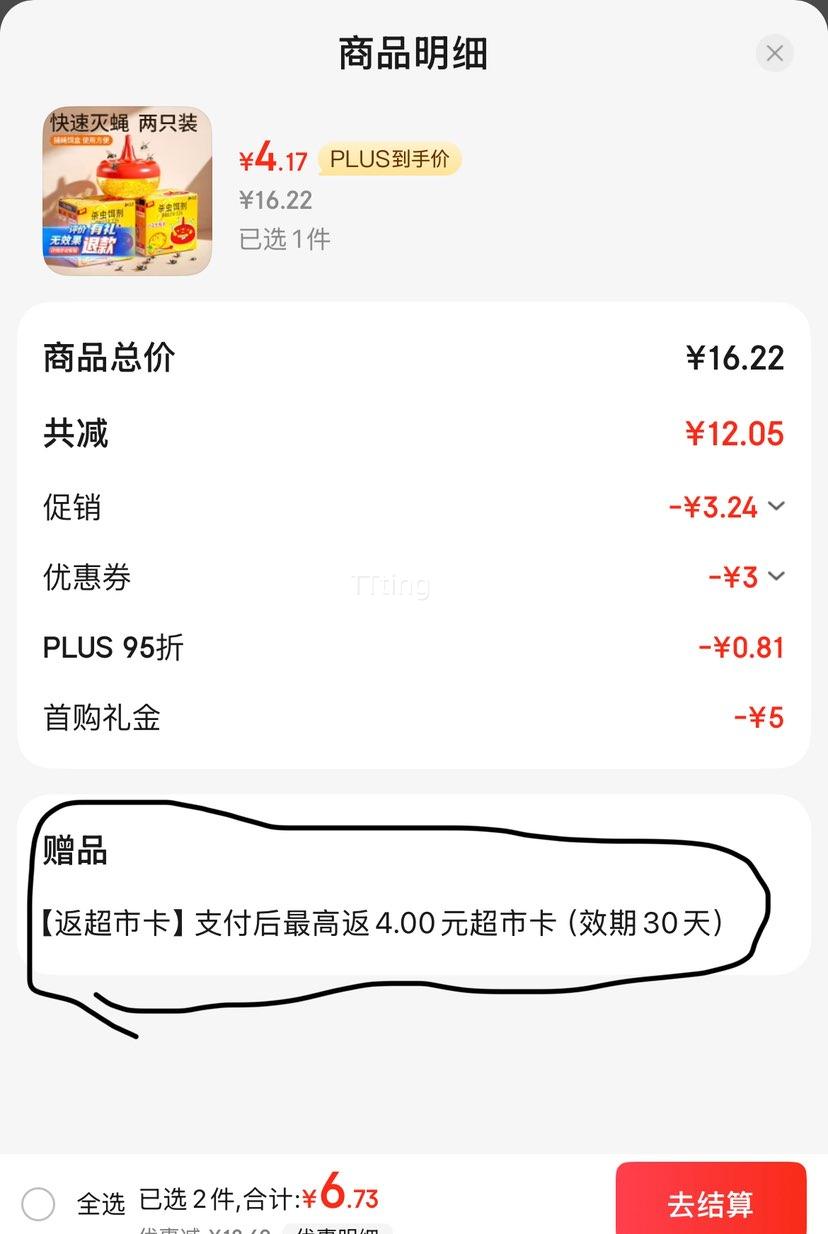The width and height of the screenshot is (828, 1234).
Task: Select the 全选 select-all circle
Action: (x=40, y=1205)
